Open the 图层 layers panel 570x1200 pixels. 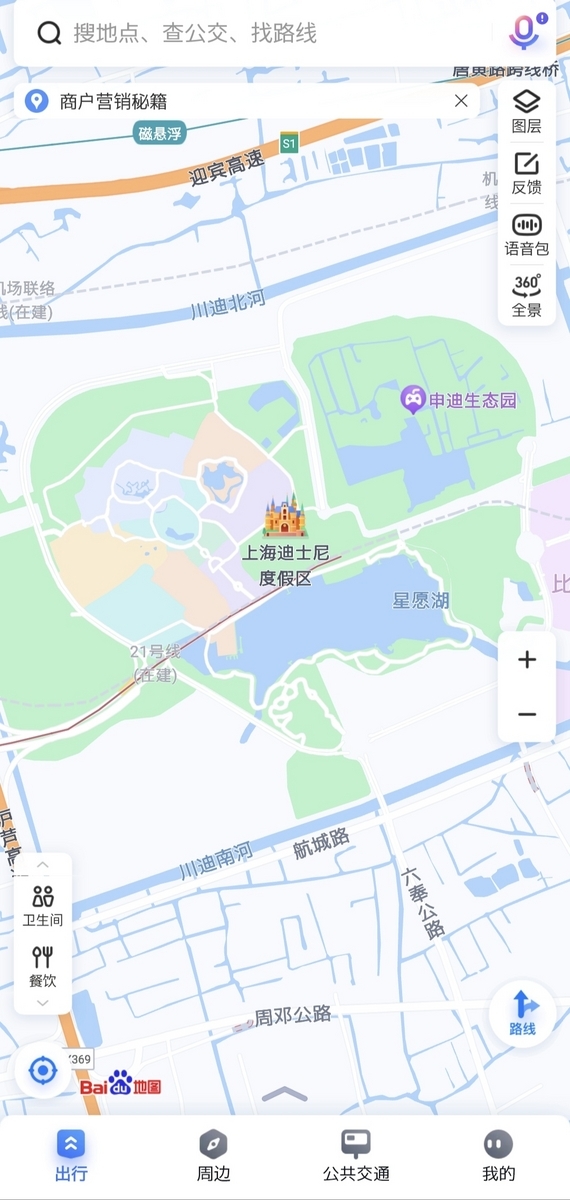[x=527, y=111]
